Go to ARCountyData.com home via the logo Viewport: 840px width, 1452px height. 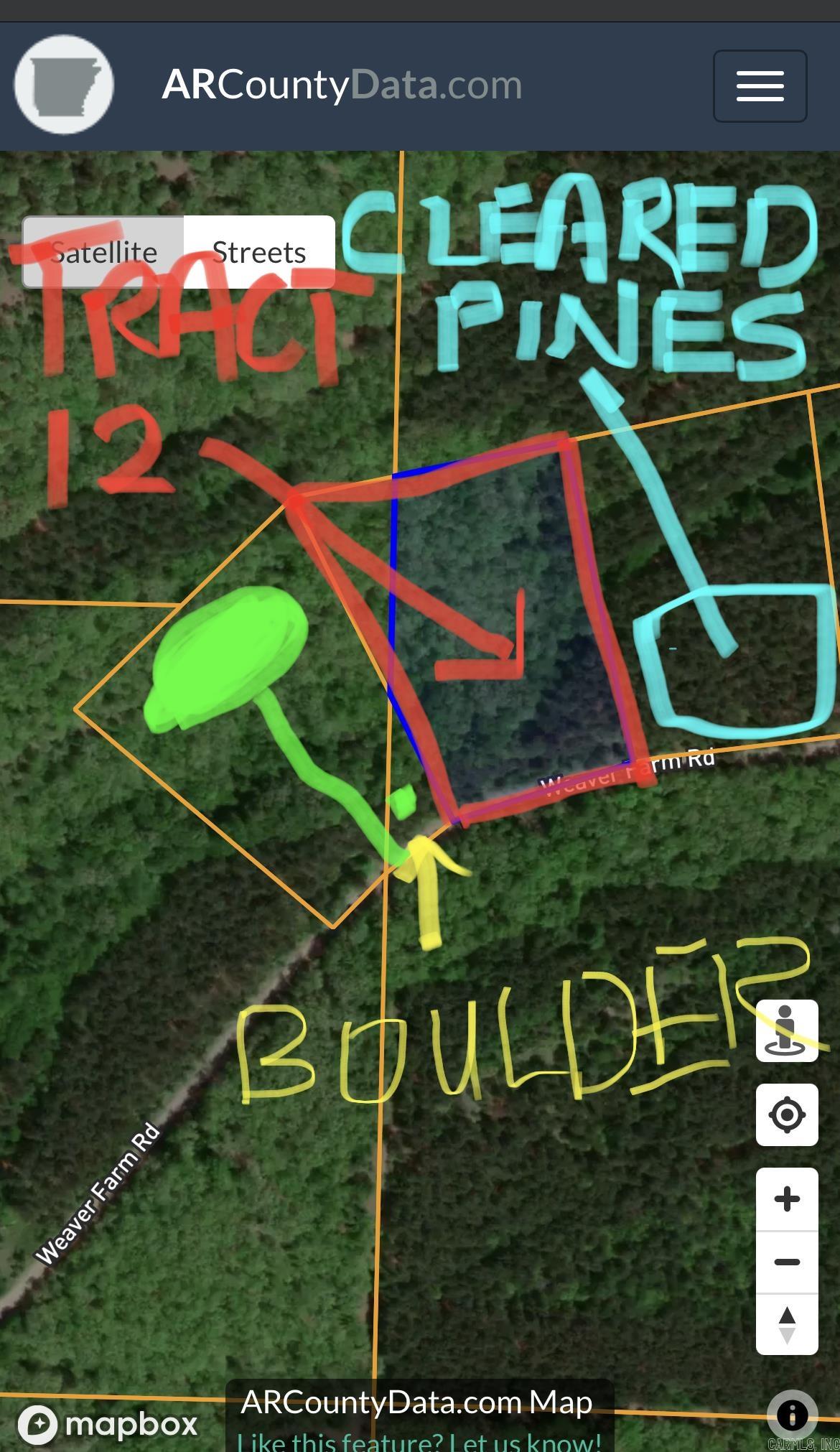65,85
